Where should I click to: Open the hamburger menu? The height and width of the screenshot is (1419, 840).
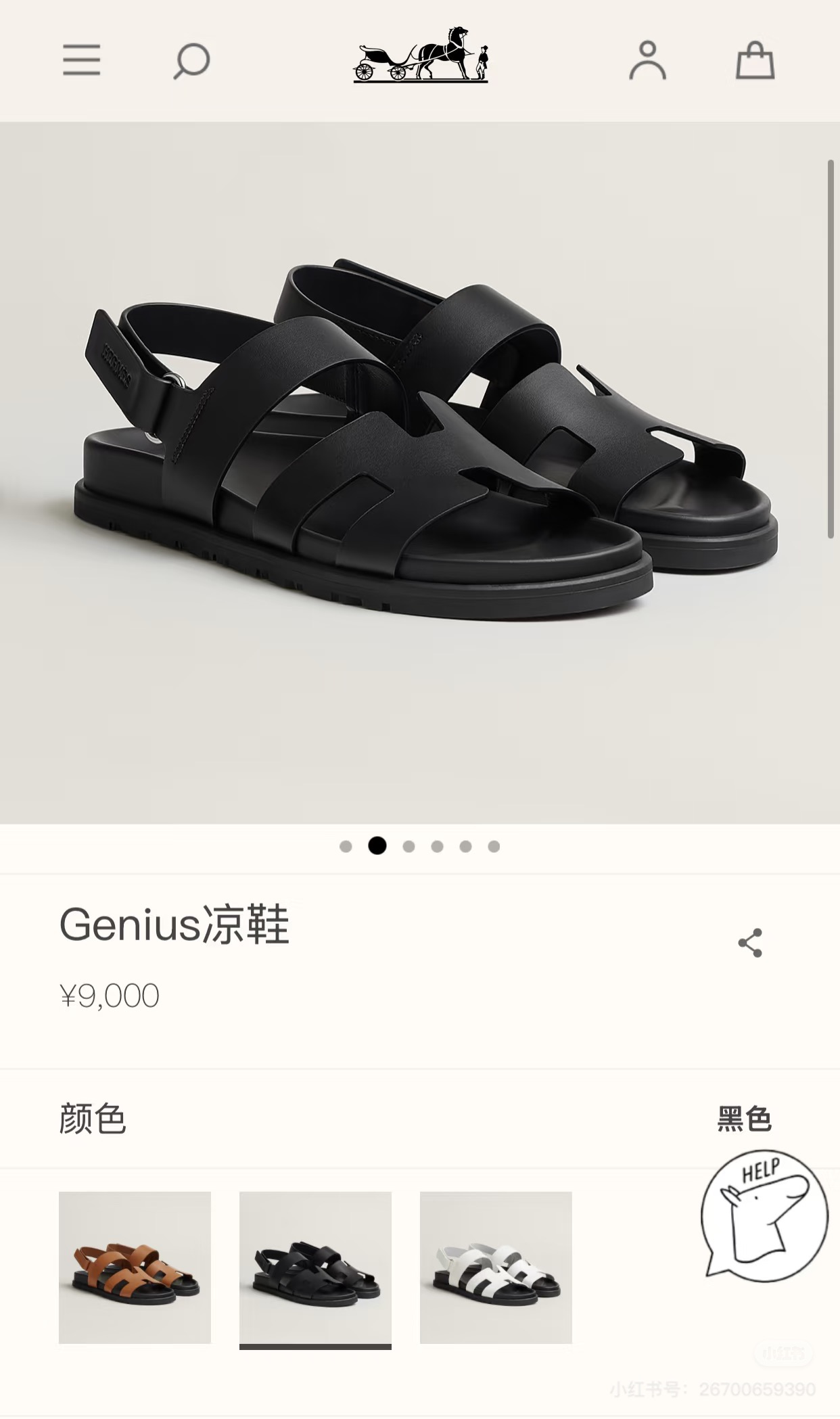click(x=82, y=60)
